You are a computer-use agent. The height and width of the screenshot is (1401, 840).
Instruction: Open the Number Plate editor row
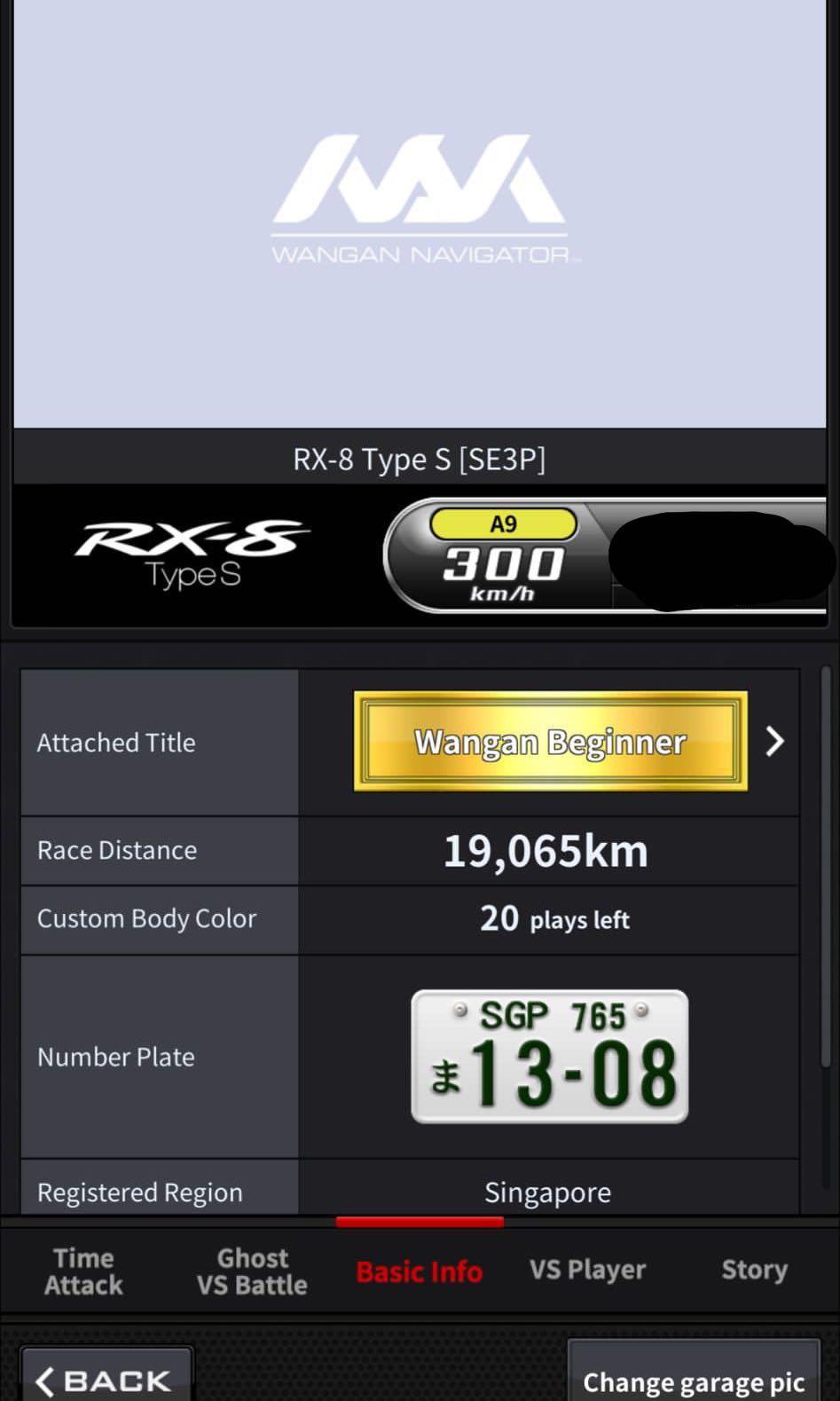point(115,1056)
